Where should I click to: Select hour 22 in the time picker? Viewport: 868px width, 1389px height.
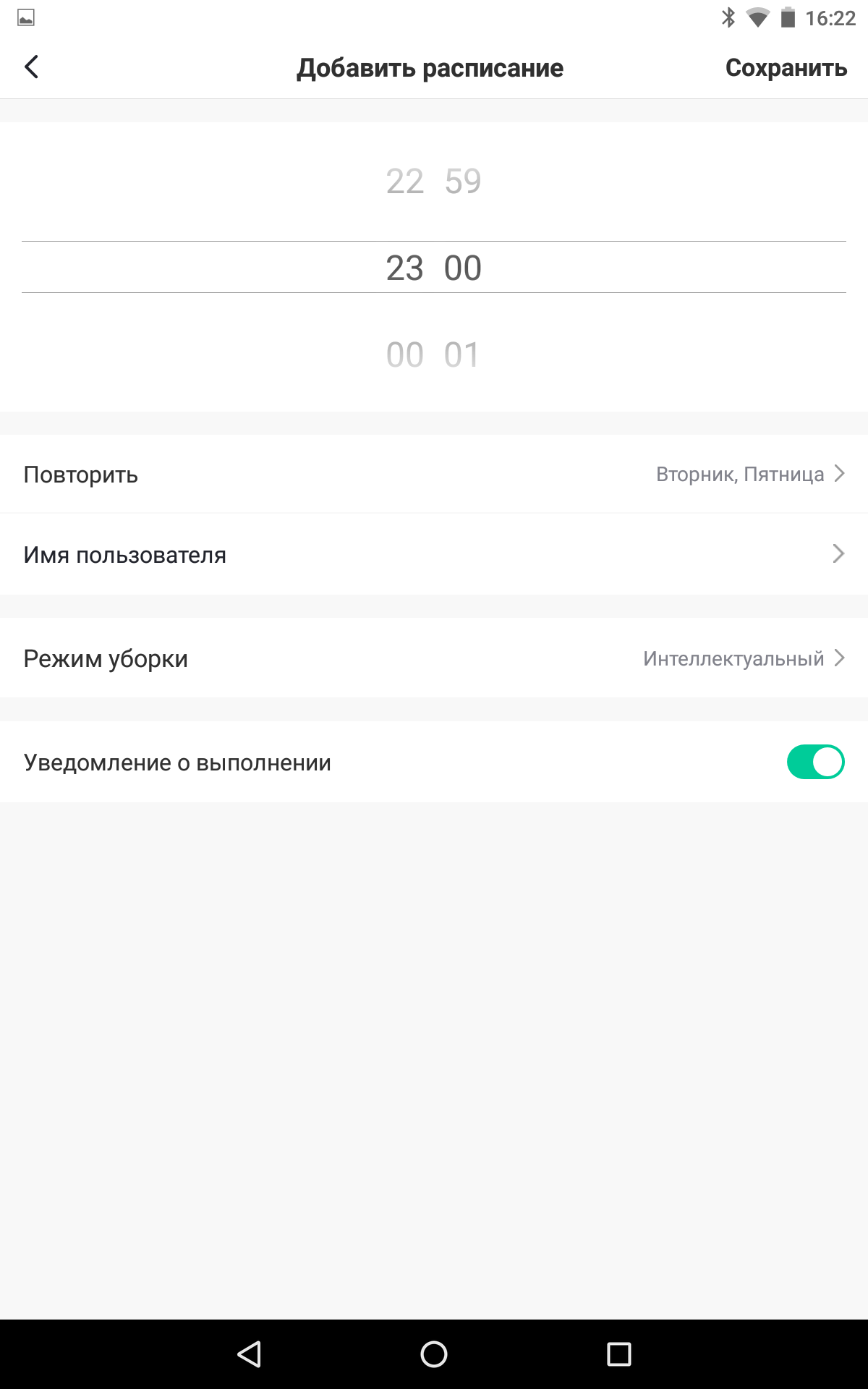pyautogui.click(x=404, y=181)
